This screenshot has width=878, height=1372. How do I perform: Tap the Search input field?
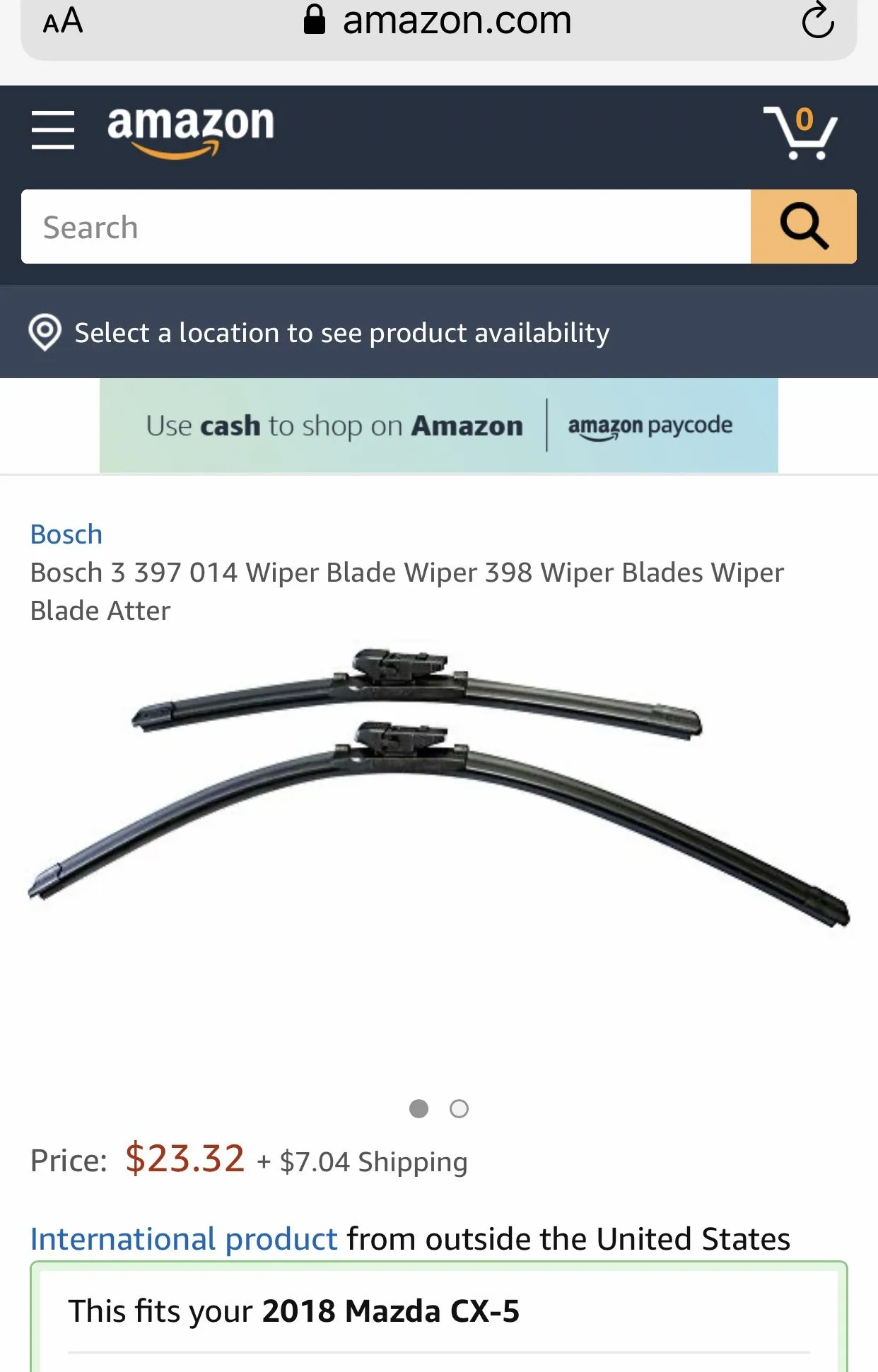click(385, 227)
